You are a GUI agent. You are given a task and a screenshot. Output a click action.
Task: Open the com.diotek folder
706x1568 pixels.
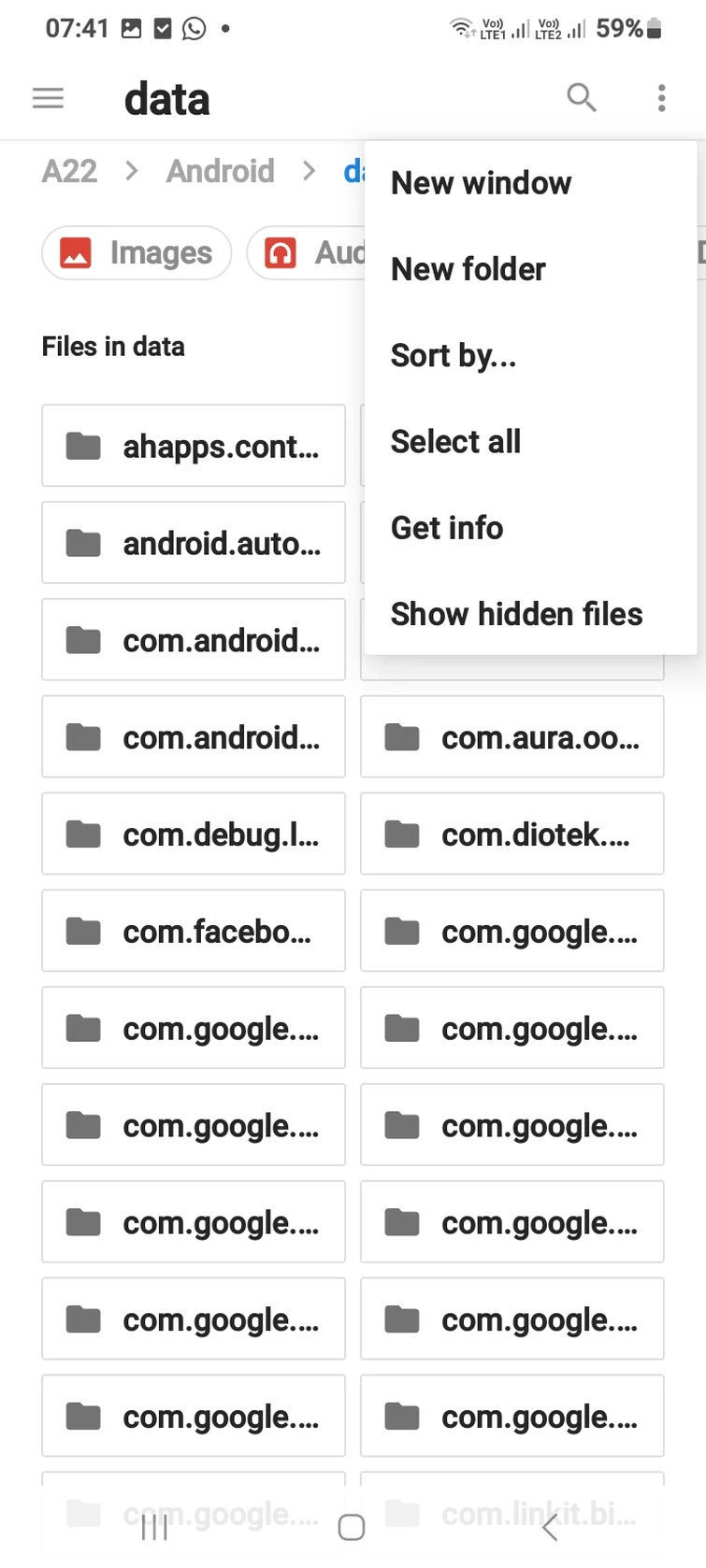[x=511, y=834]
